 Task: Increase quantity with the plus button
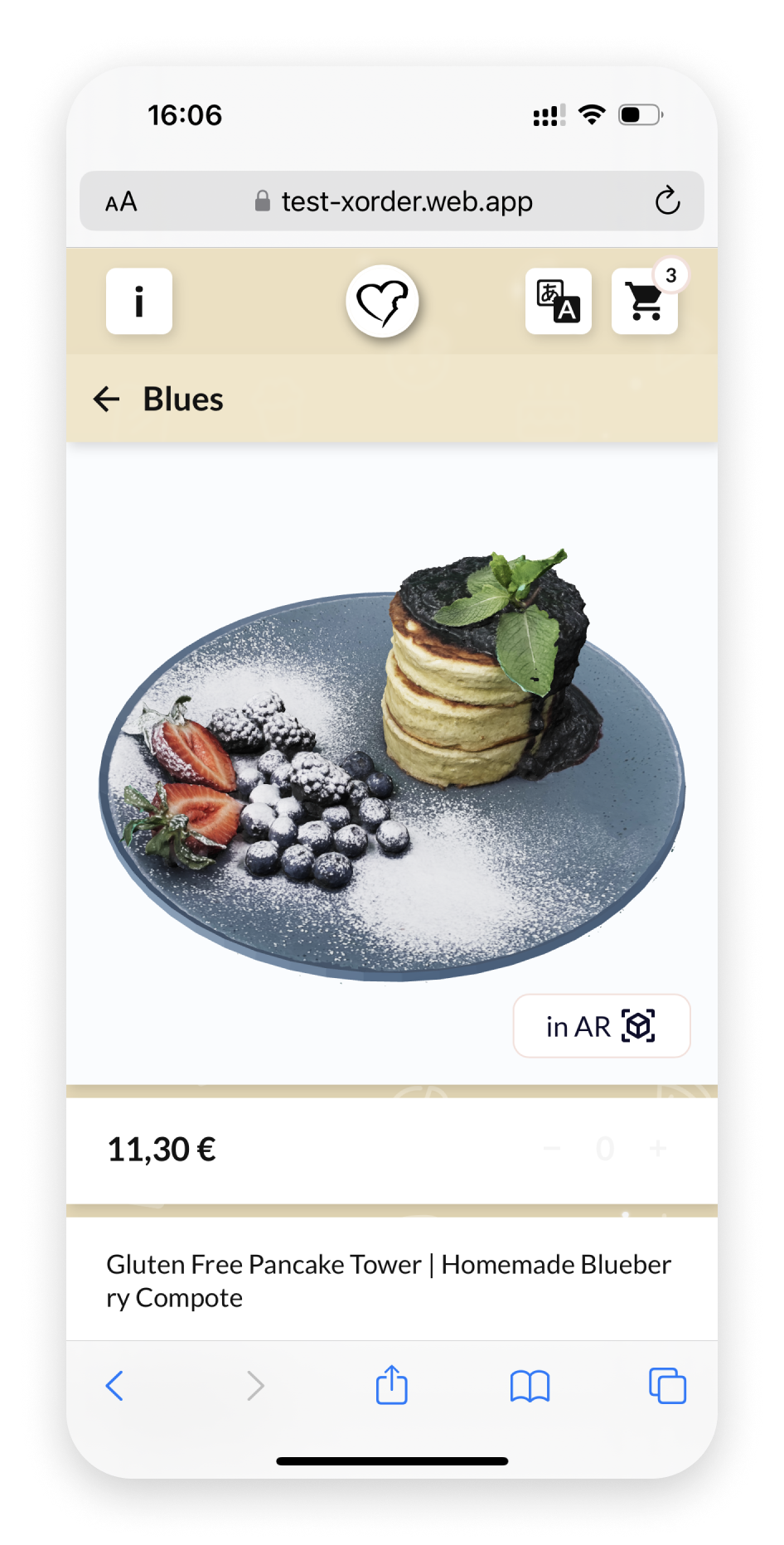658,1149
